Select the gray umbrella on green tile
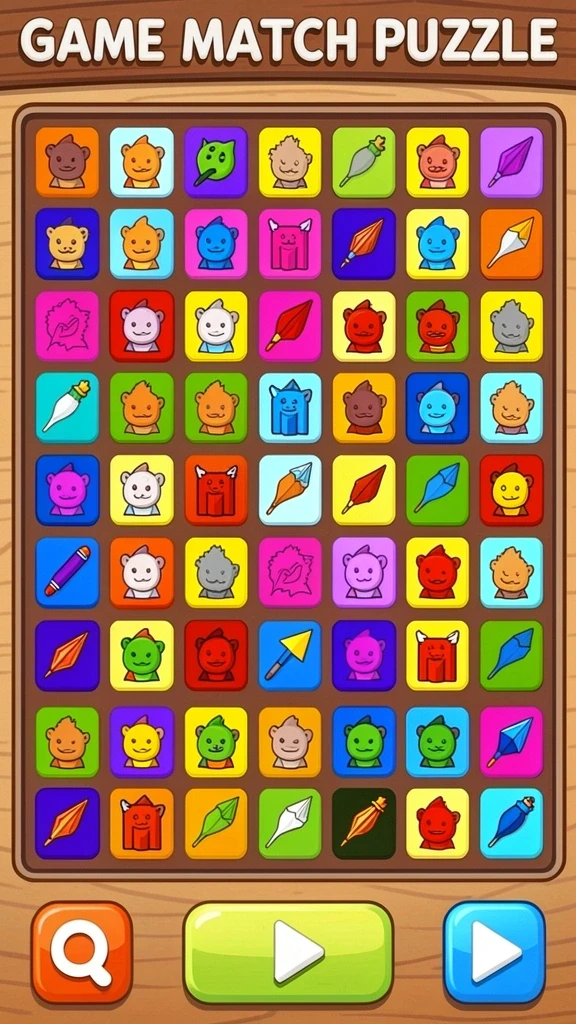This screenshot has height=1024, width=576. pyautogui.click(x=364, y=162)
